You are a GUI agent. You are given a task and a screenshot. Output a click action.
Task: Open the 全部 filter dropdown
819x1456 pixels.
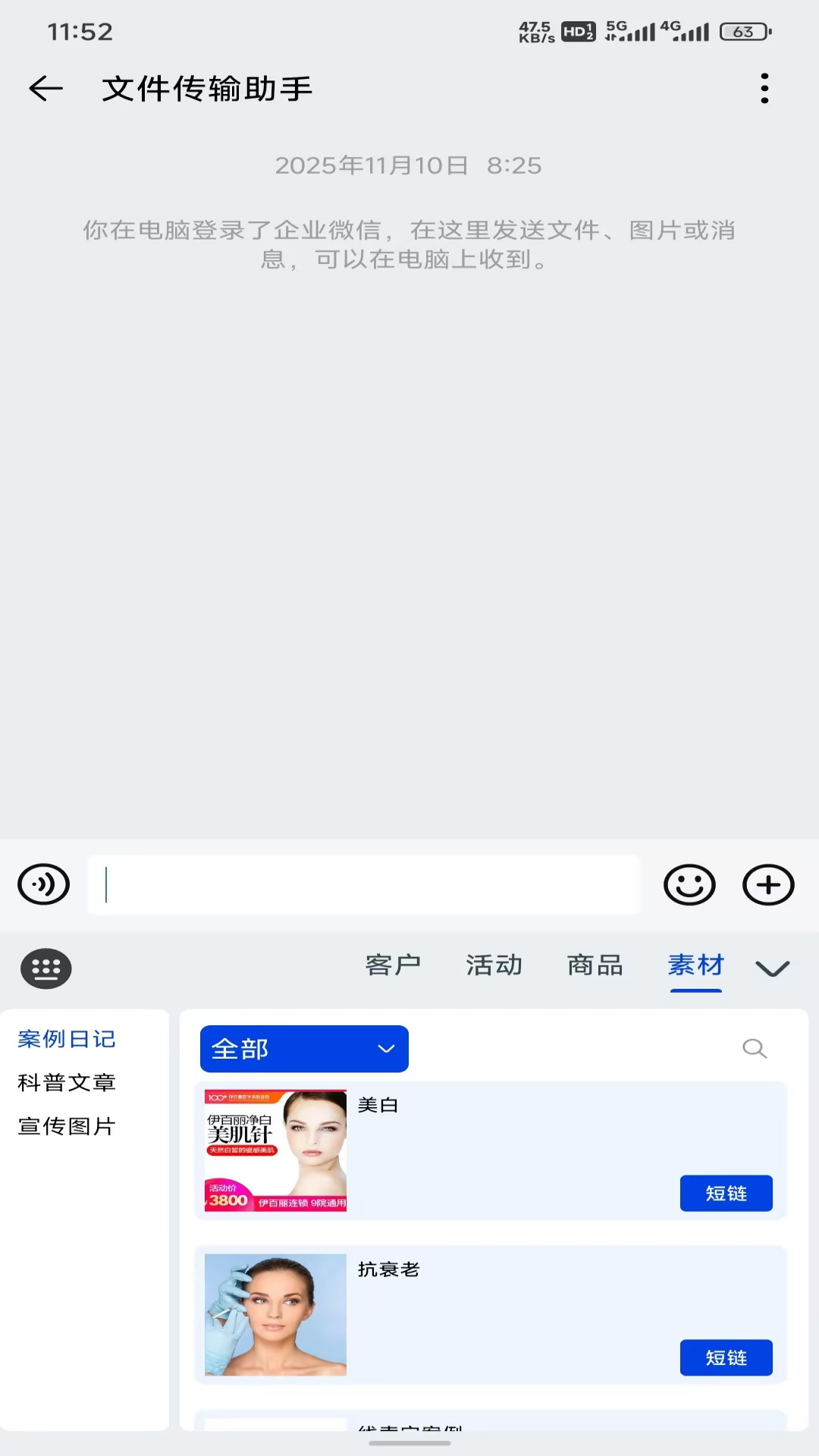pos(303,1049)
